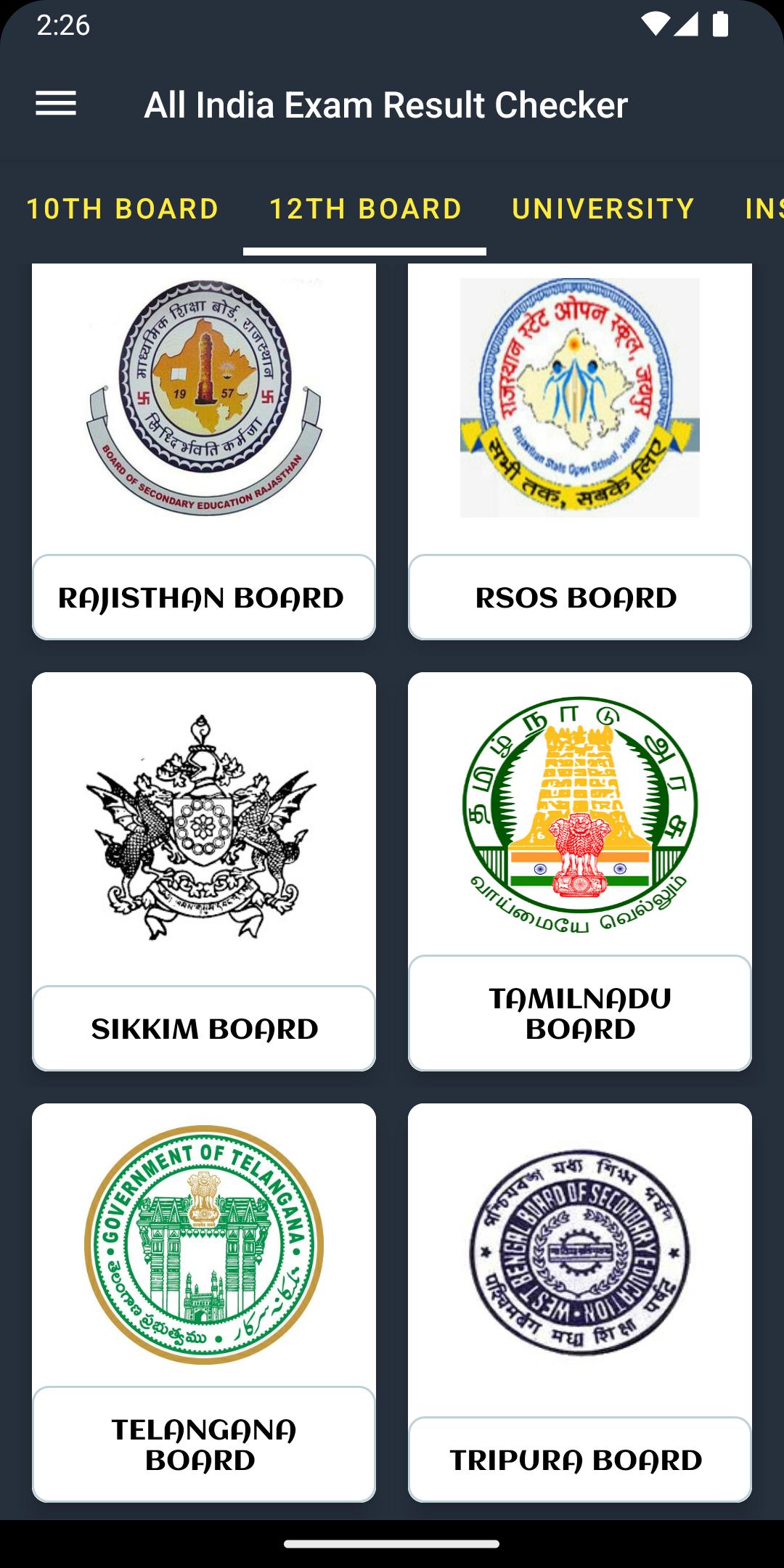
Task: Open TAMILNADU BOARD results
Action: click(x=580, y=1013)
